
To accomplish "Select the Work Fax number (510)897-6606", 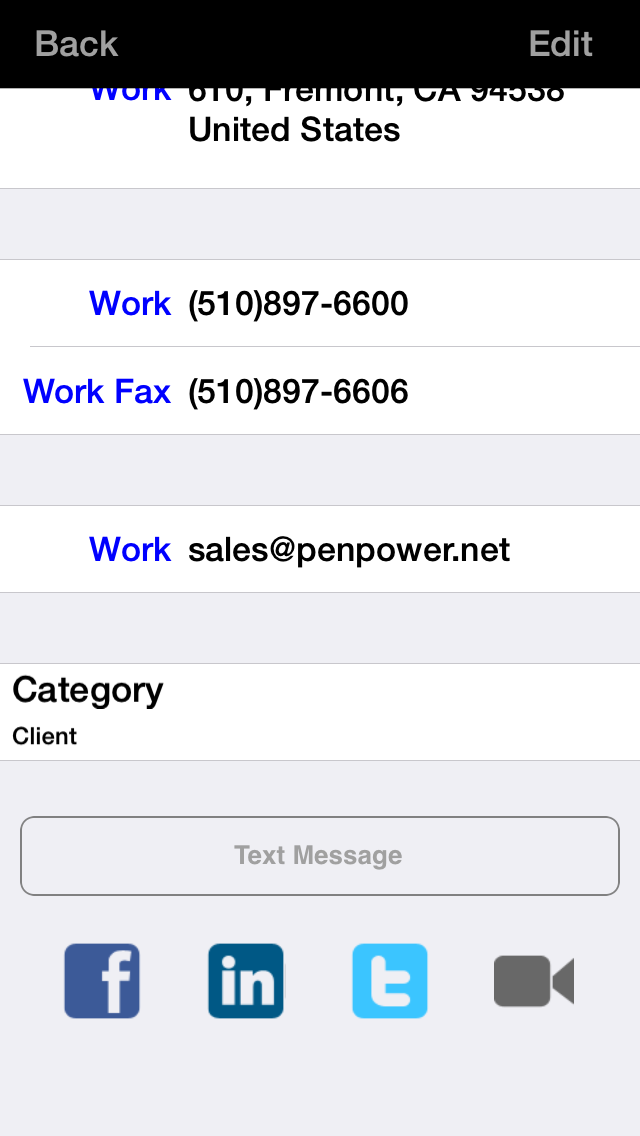I will pyautogui.click(x=298, y=391).
